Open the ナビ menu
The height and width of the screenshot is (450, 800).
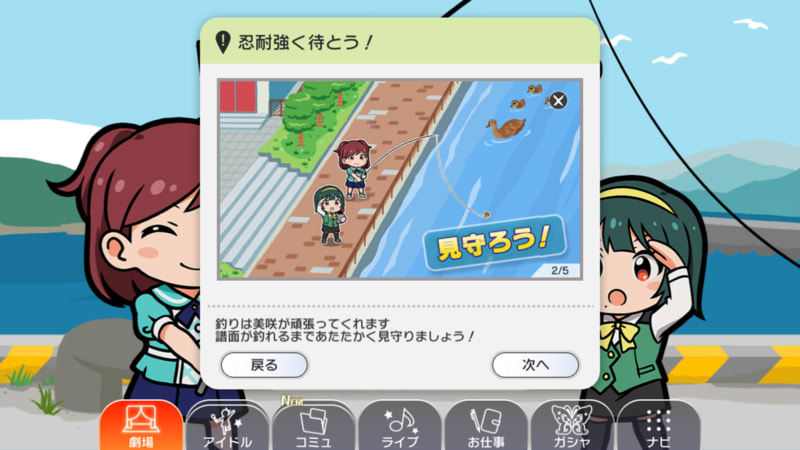click(x=657, y=427)
